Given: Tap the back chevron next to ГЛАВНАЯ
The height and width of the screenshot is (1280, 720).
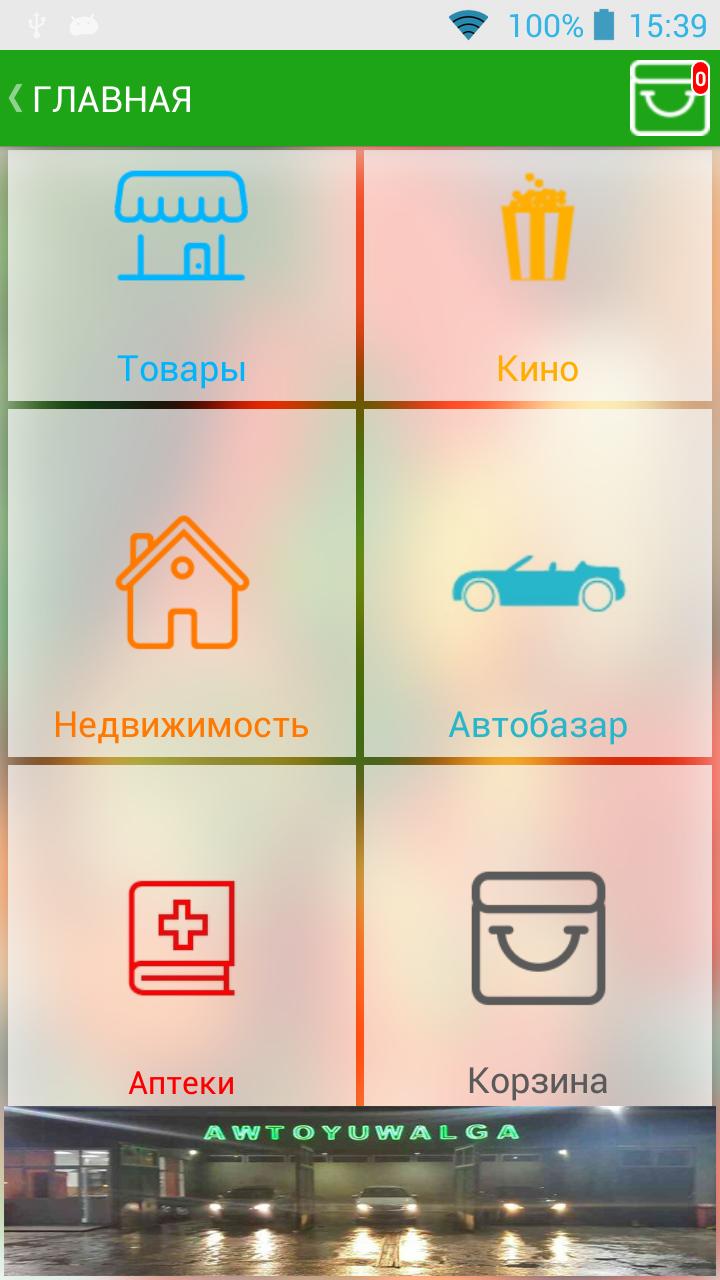Looking at the screenshot, I should click(18, 97).
